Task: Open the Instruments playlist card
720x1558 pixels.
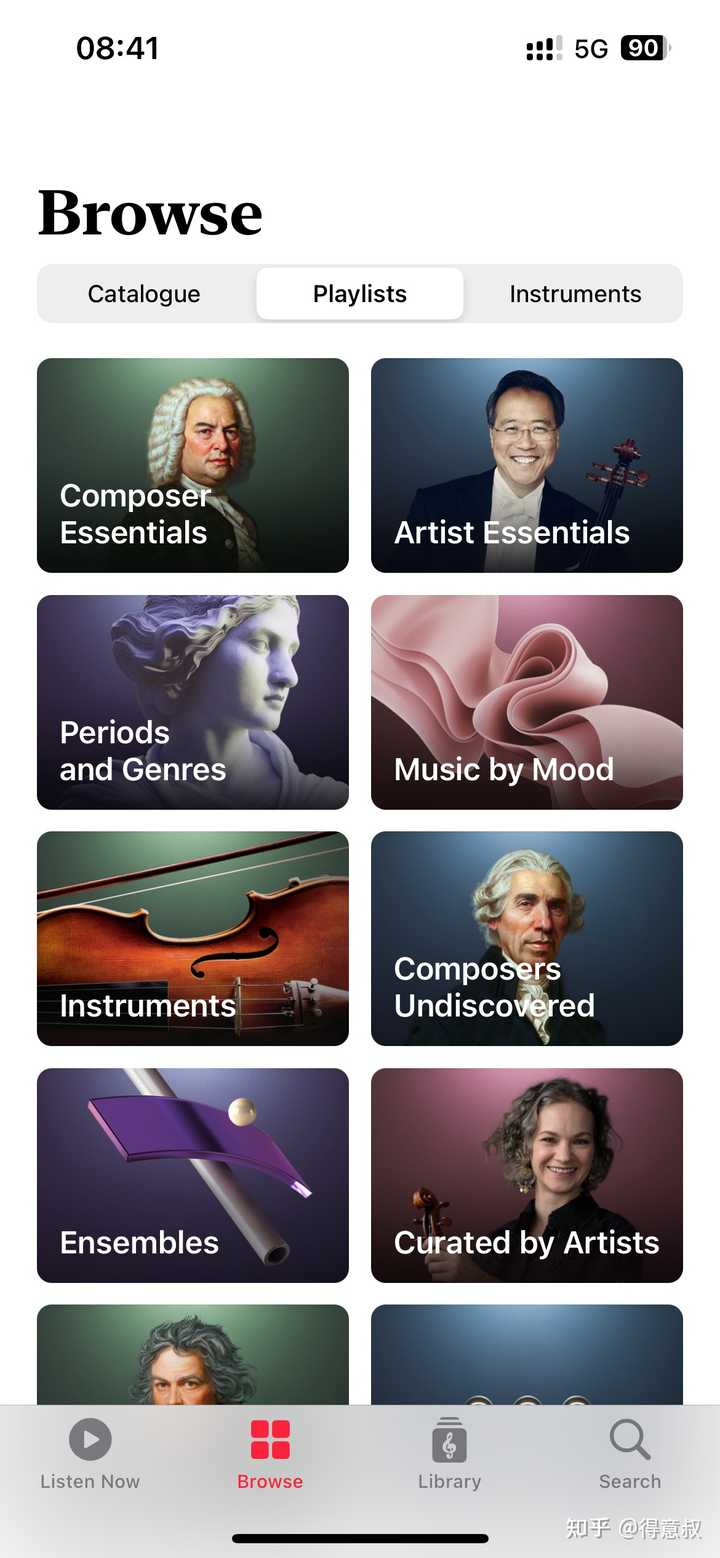Action: point(193,938)
